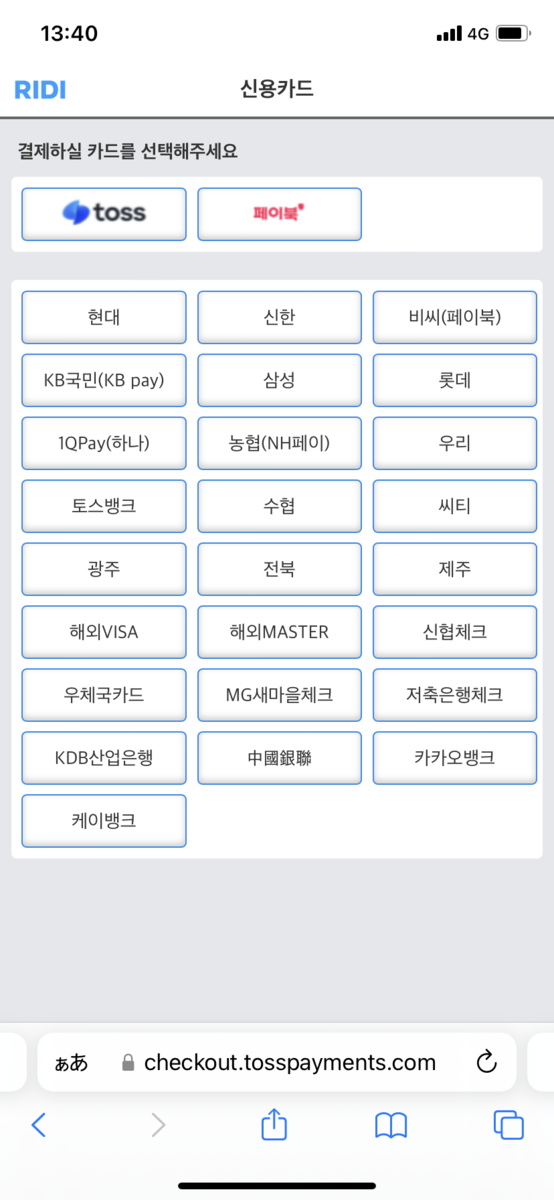
Task: Pick the 카카오뱅크 card
Action: click(455, 759)
